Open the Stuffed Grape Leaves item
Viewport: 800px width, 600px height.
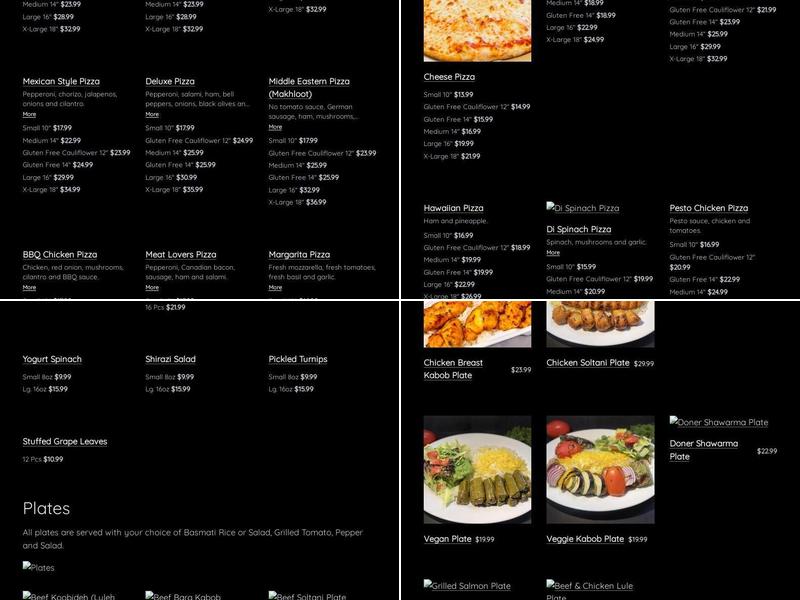pos(65,441)
